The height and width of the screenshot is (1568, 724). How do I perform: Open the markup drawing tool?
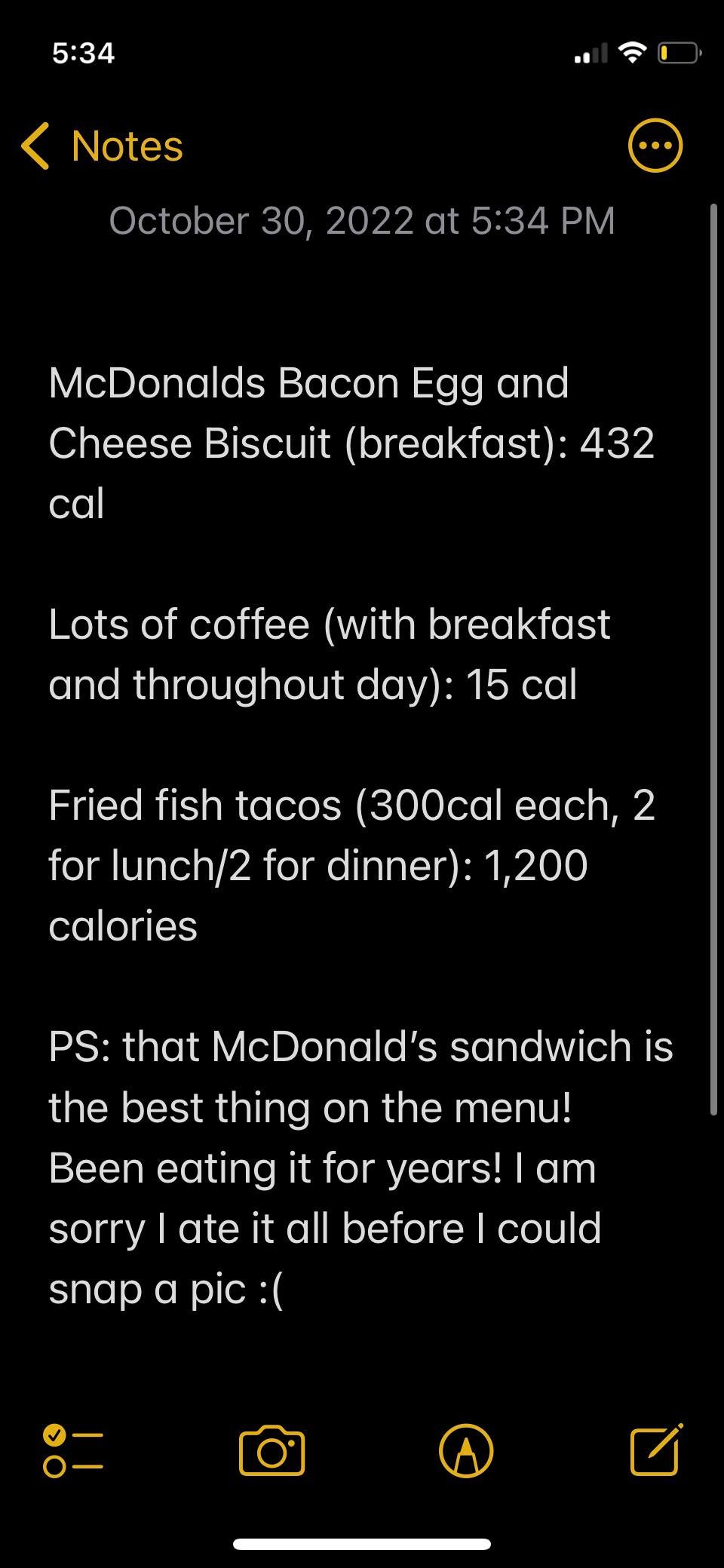point(466,1451)
